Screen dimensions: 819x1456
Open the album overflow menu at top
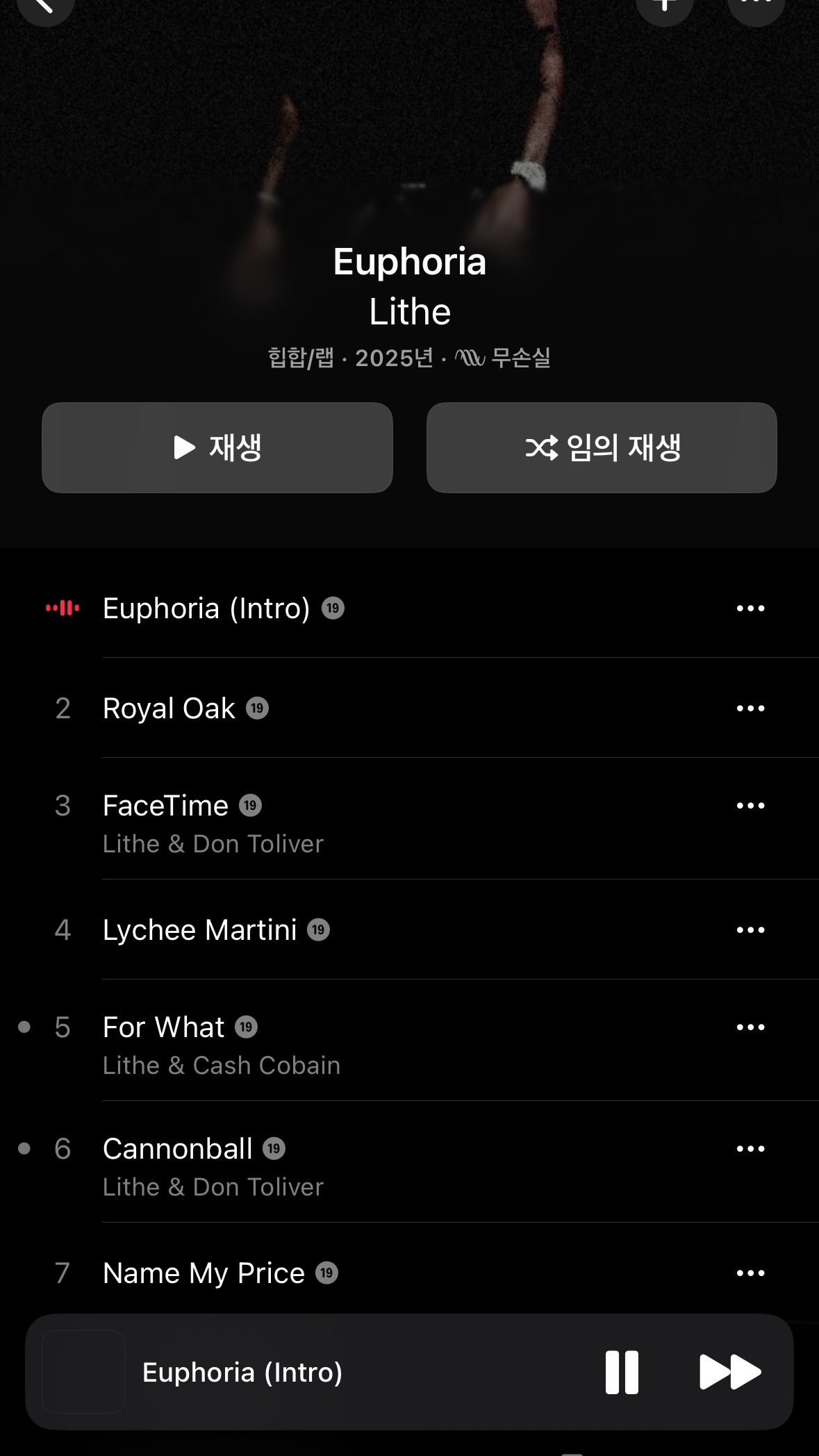point(756,6)
